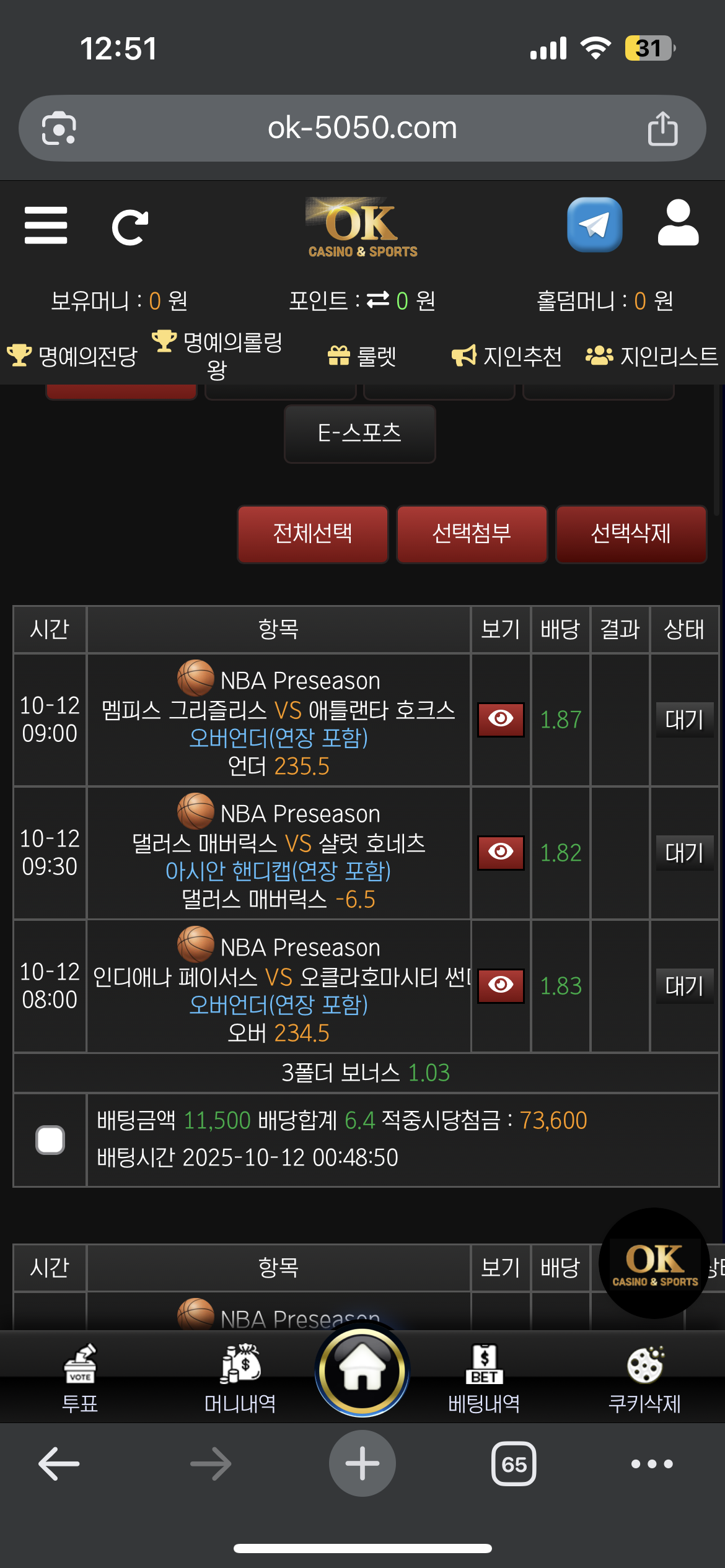Open the user profile icon
Image resolution: width=725 pixels, height=1568 pixels.
[678, 224]
